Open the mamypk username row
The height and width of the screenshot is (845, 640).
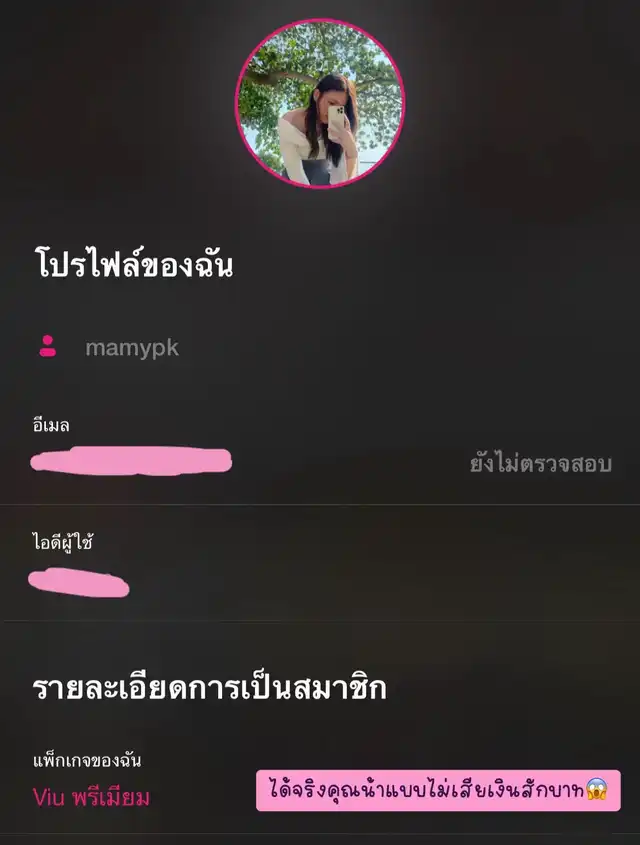[x=131, y=348]
